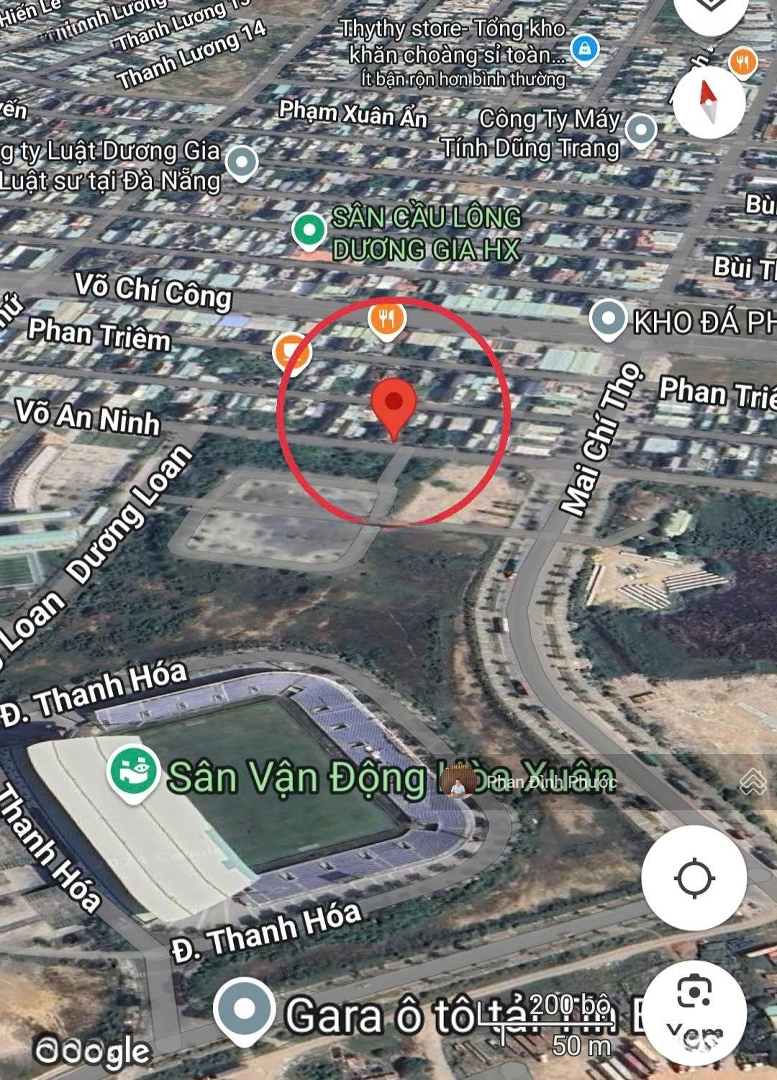The image size is (777, 1080).
Task: Open the Xem camera view button
Action: [x=694, y=1008]
